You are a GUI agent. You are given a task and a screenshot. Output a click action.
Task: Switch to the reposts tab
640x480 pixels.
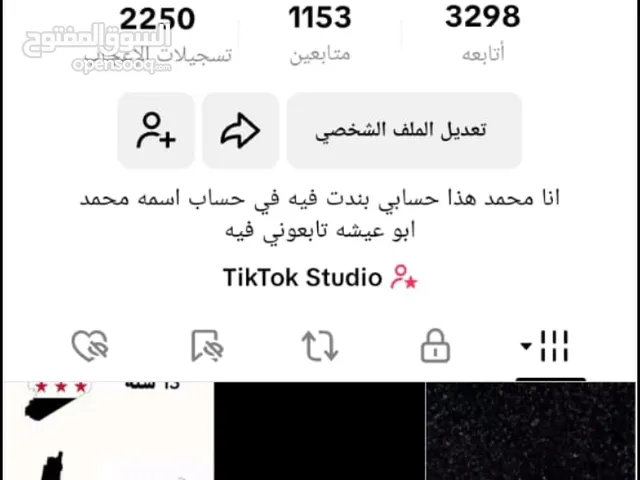[x=320, y=347]
